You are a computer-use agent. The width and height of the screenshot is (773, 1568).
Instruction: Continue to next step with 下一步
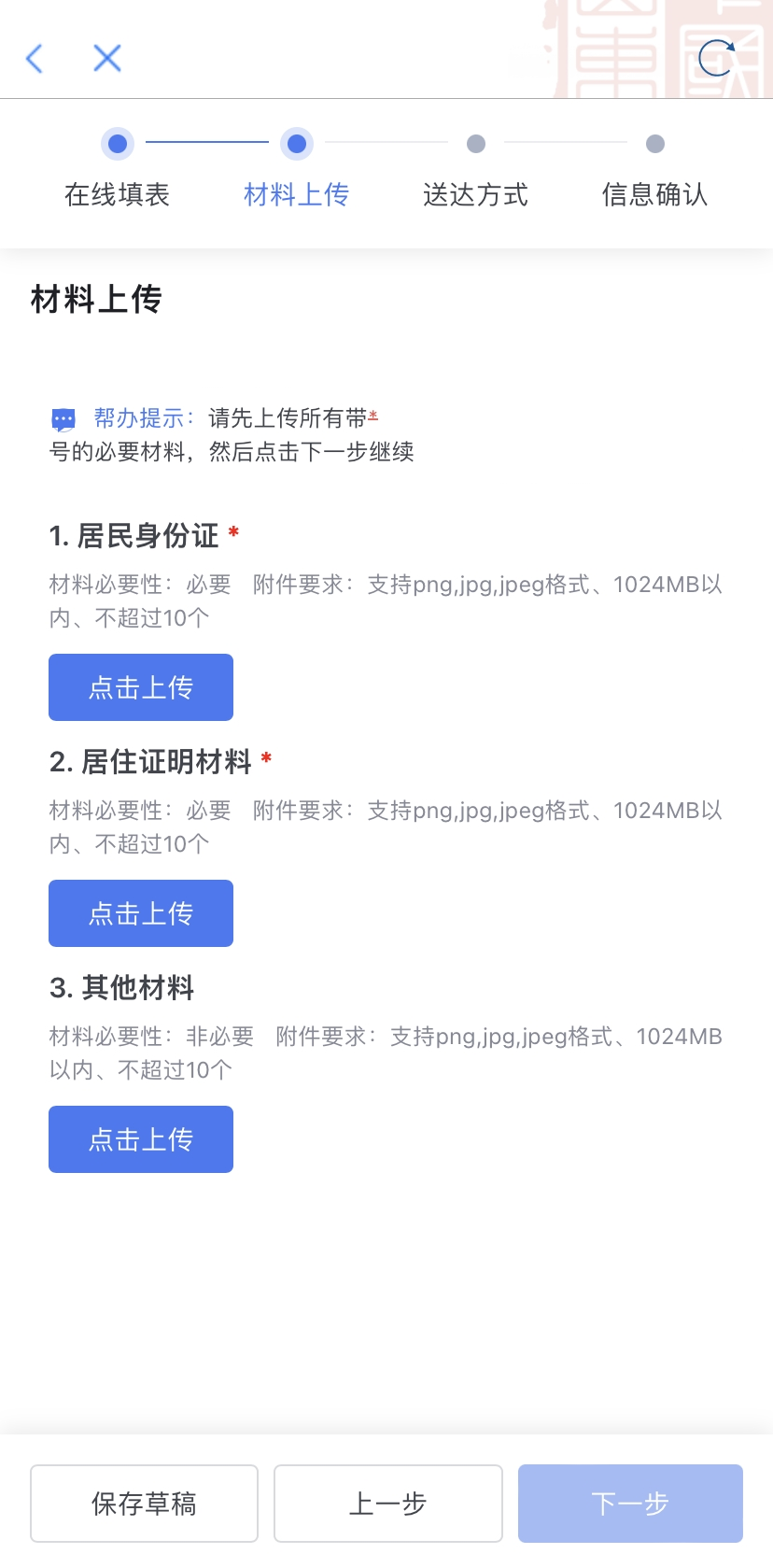coord(630,1504)
